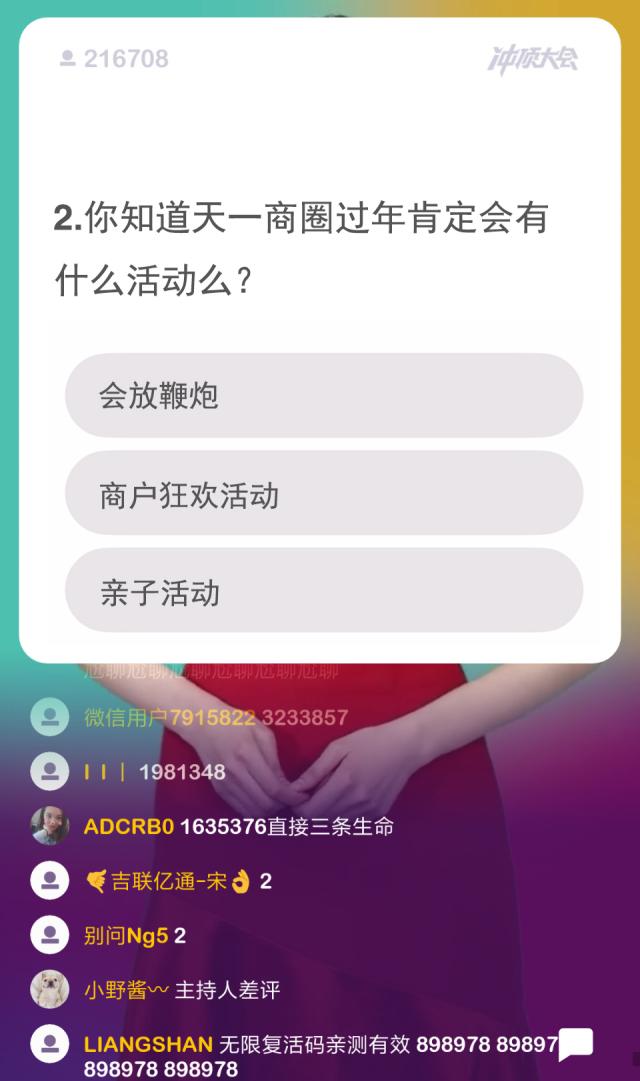Choose the answer 商户狂欢活动
640x1081 pixels.
323,494
